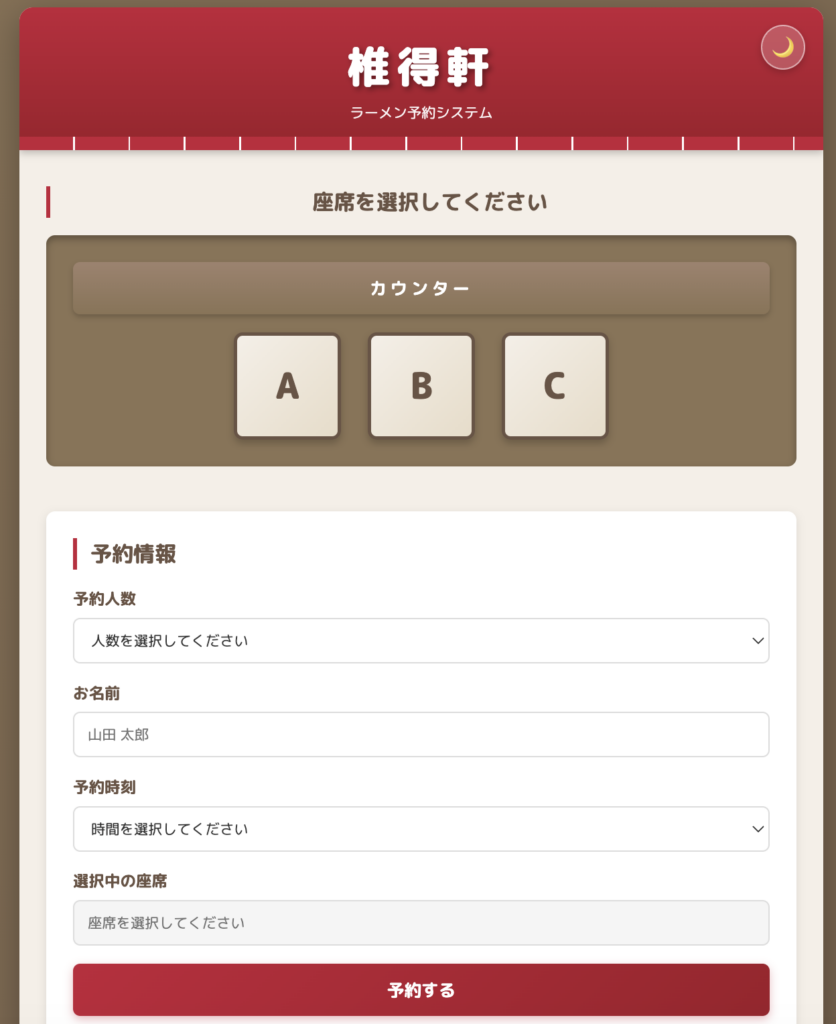
Task: Toggle dark mode with the moon icon
Action: coord(782,47)
